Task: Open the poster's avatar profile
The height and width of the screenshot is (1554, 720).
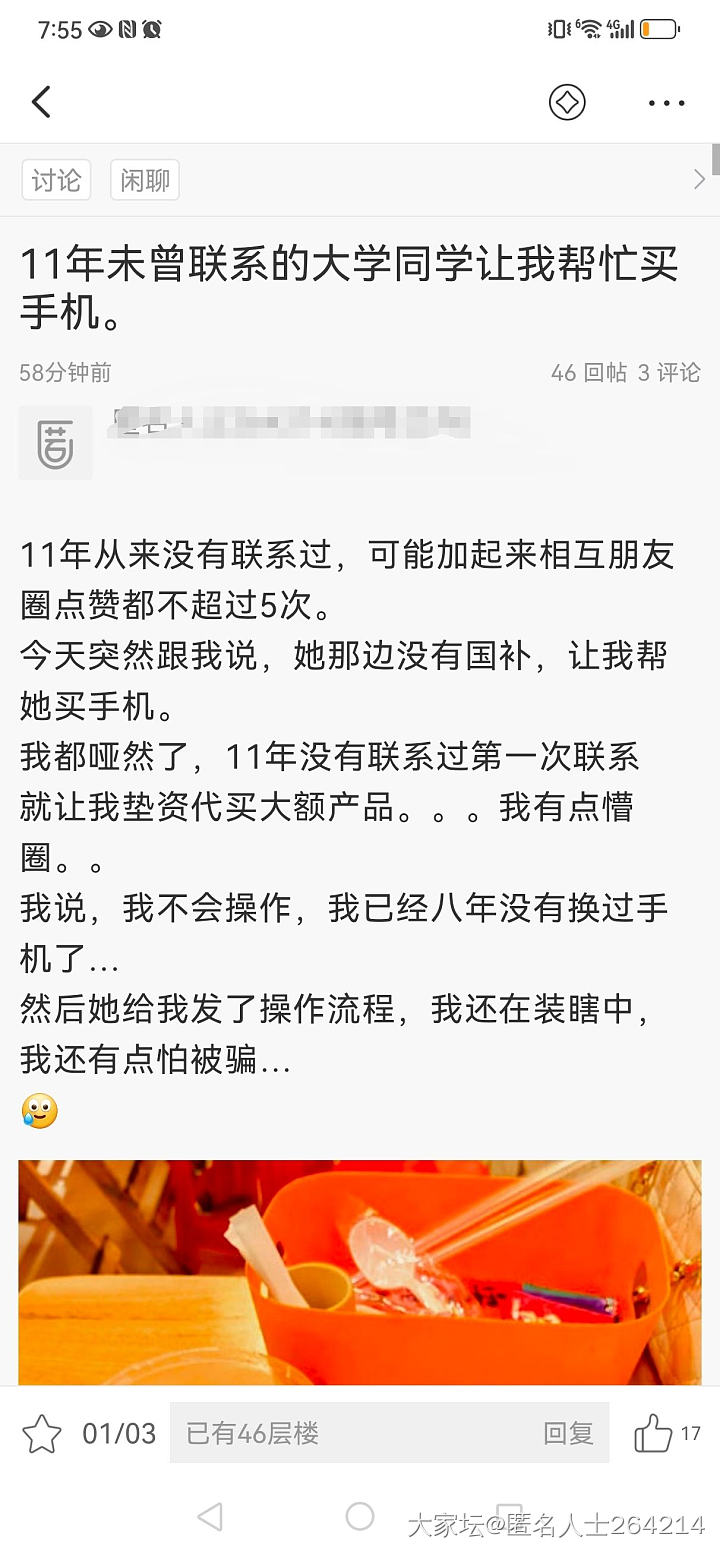Action: click(55, 443)
